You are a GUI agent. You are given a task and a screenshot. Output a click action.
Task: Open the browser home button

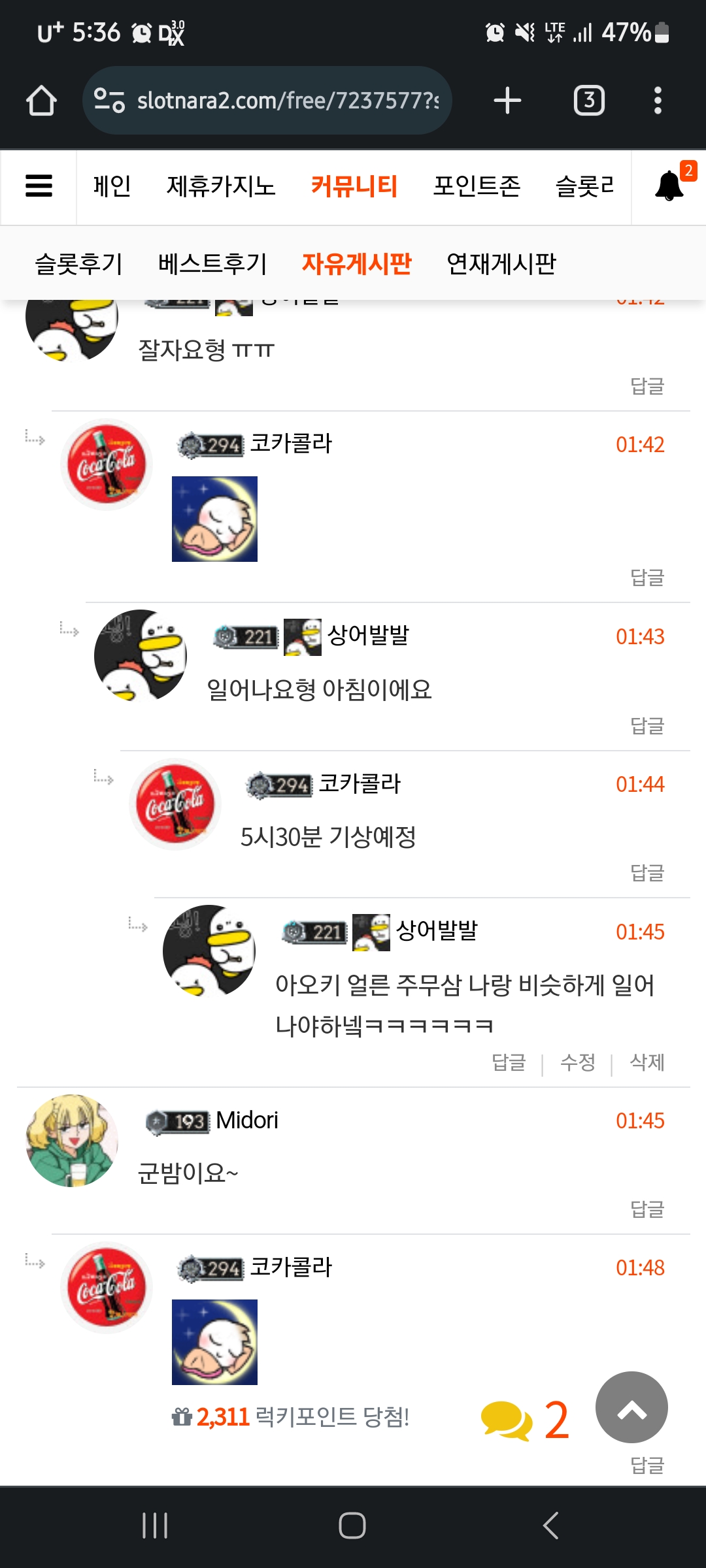coord(41,101)
